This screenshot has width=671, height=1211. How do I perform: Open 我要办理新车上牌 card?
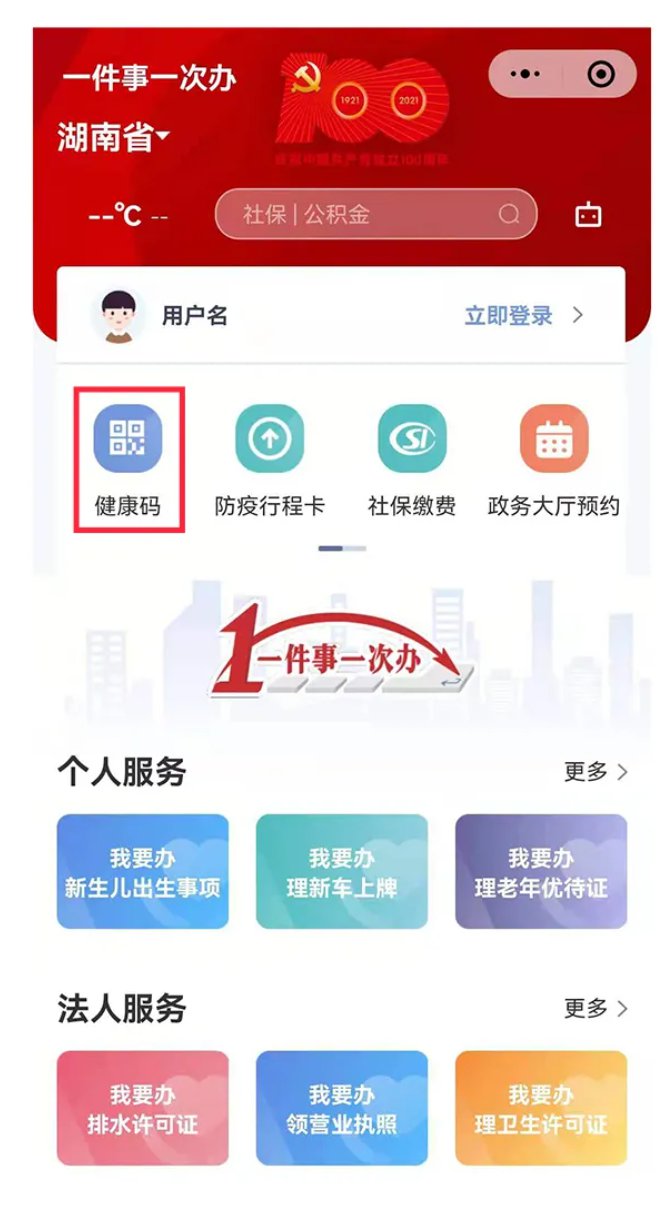[342, 871]
